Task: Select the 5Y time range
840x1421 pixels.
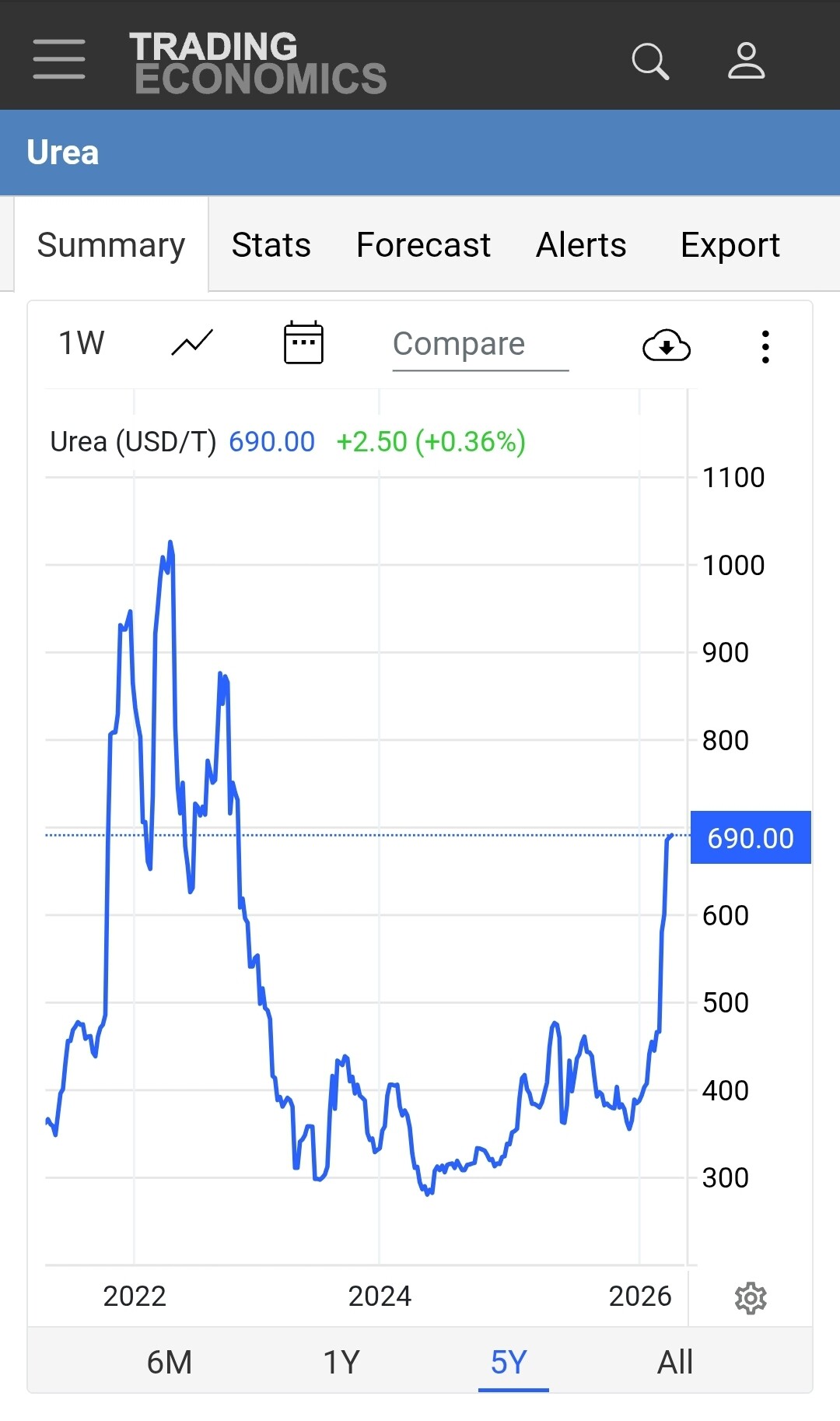Action: [509, 1363]
